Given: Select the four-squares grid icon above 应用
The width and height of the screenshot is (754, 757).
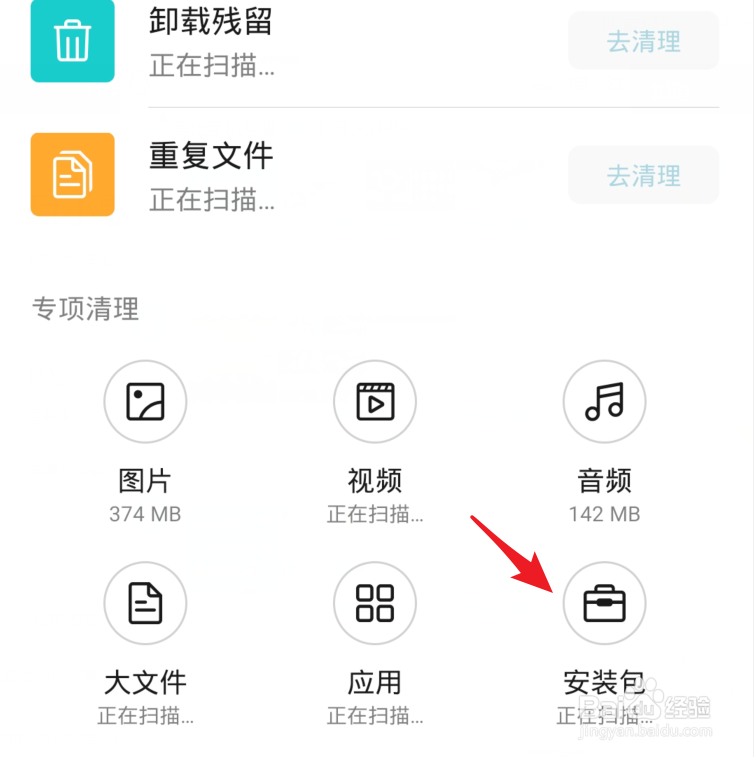Looking at the screenshot, I should coord(374,603).
